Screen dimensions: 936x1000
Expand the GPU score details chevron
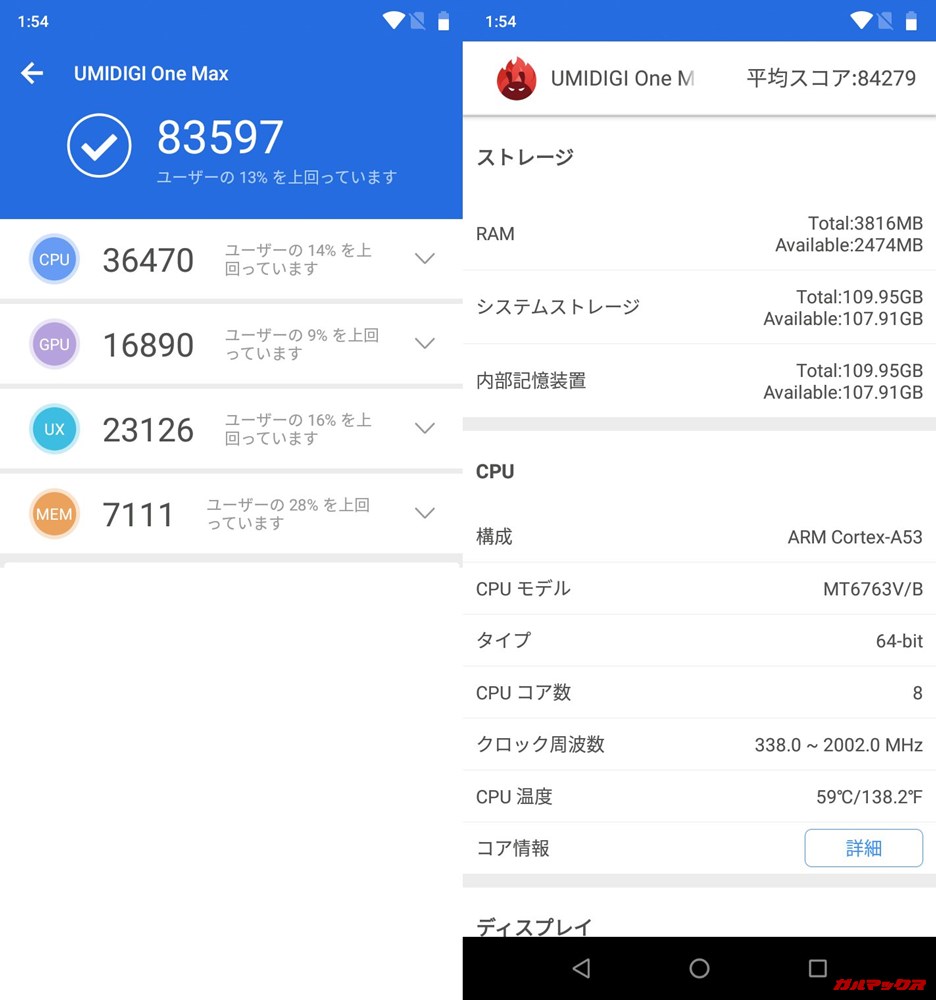(424, 344)
